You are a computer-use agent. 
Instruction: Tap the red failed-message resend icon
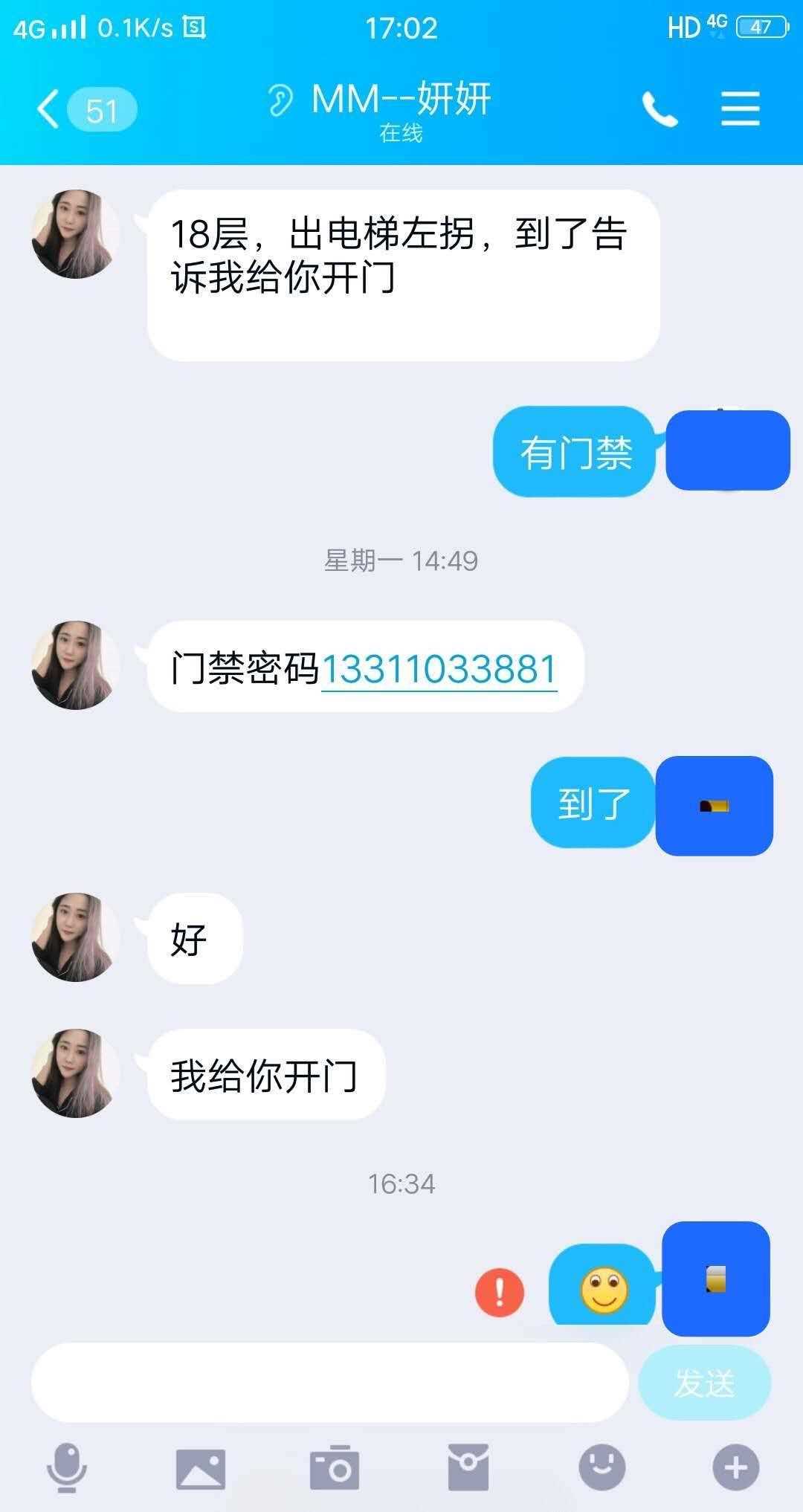(499, 1292)
